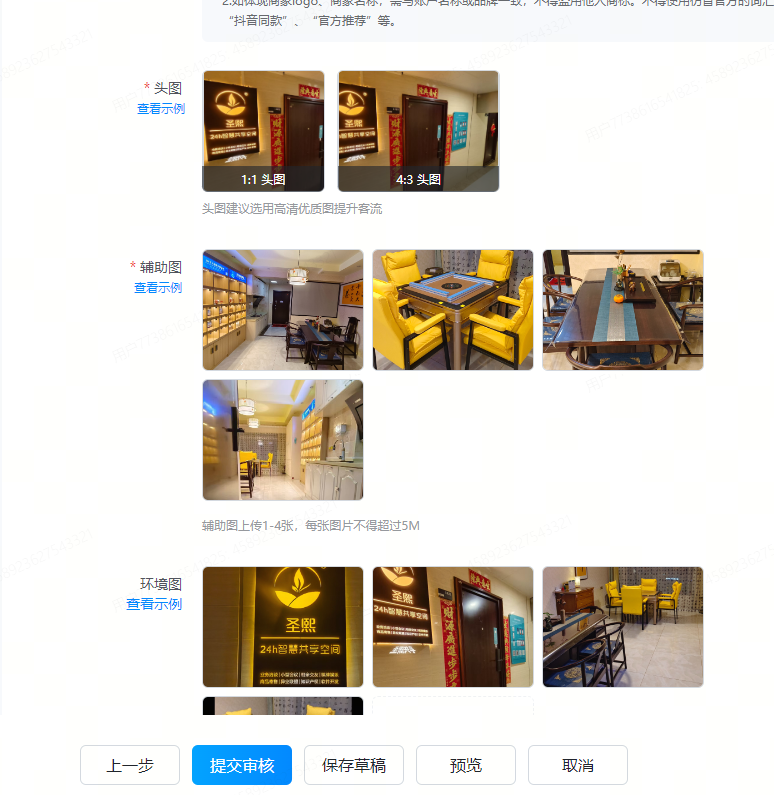This screenshot has height=795, width=774.
Task: Open the tea shelf room 辅助图
Action: (x=283, y=310)
